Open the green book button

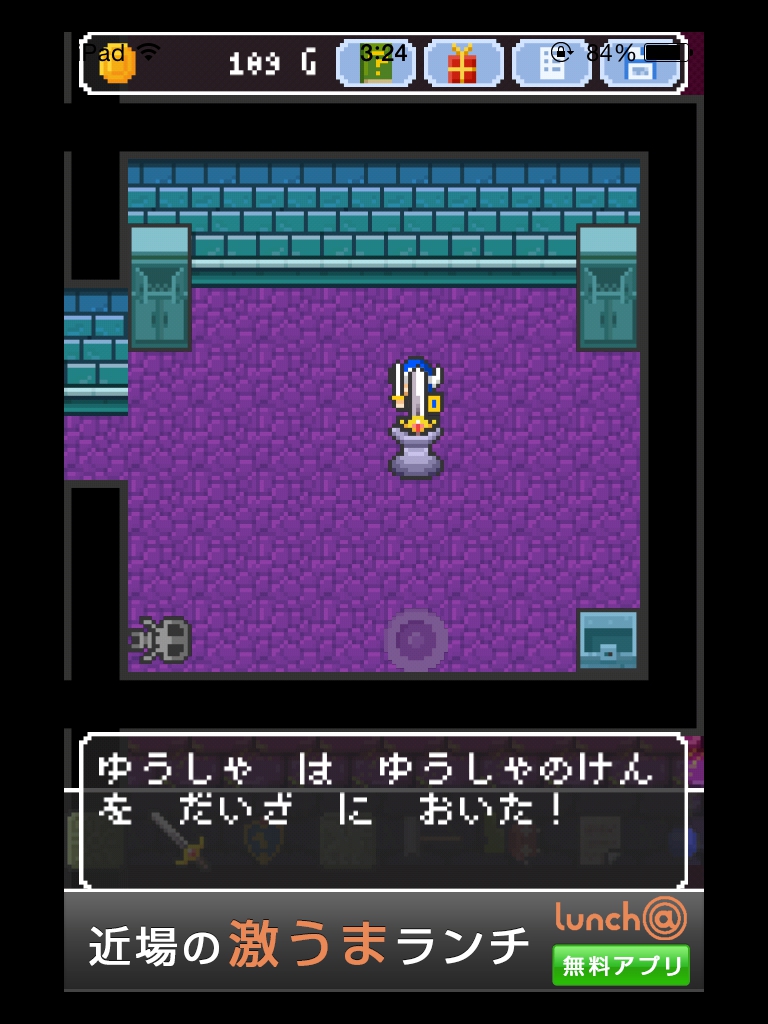[376, 64]
